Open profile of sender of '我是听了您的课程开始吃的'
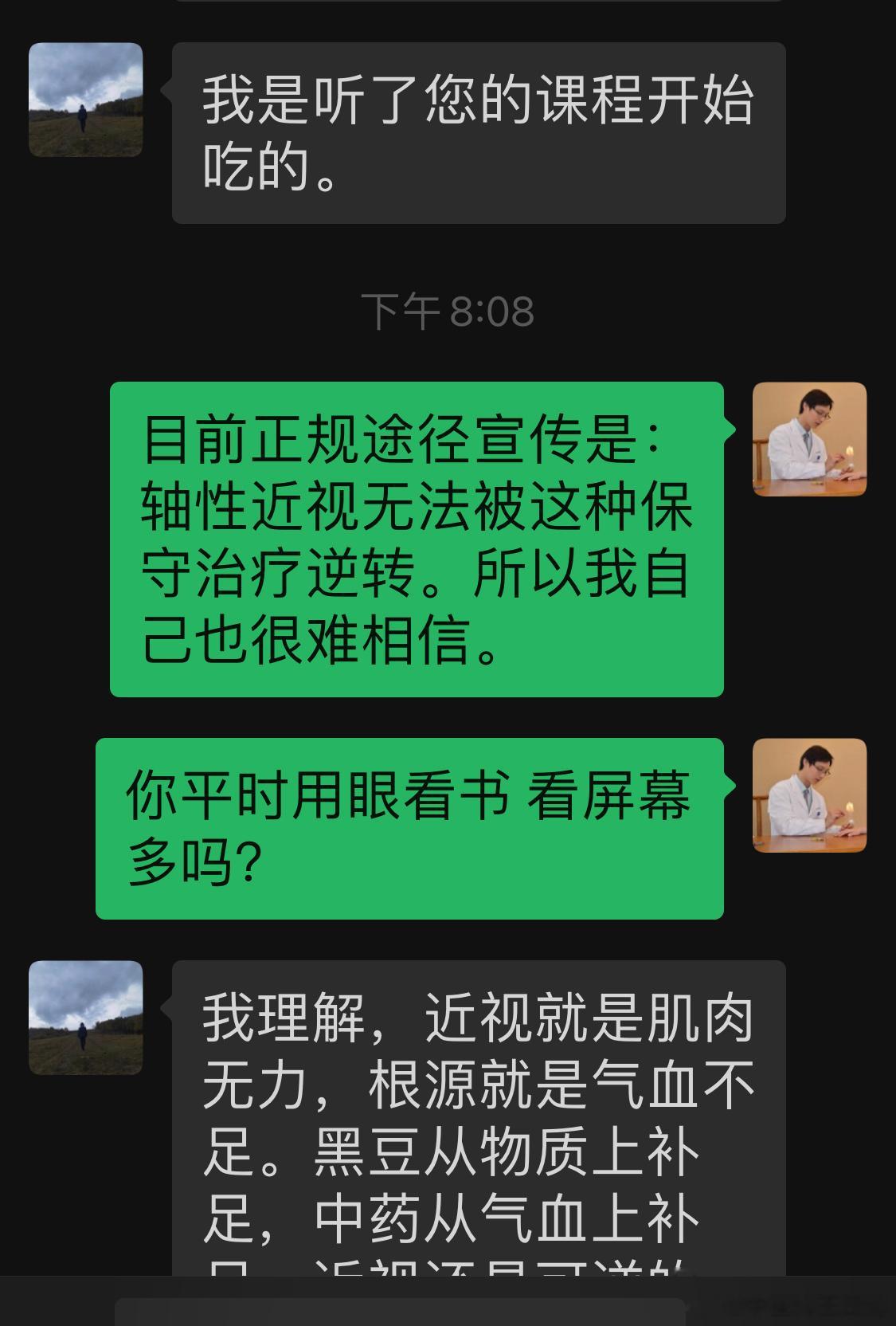This screenshot has height=1326, width=896. point(86,100)
